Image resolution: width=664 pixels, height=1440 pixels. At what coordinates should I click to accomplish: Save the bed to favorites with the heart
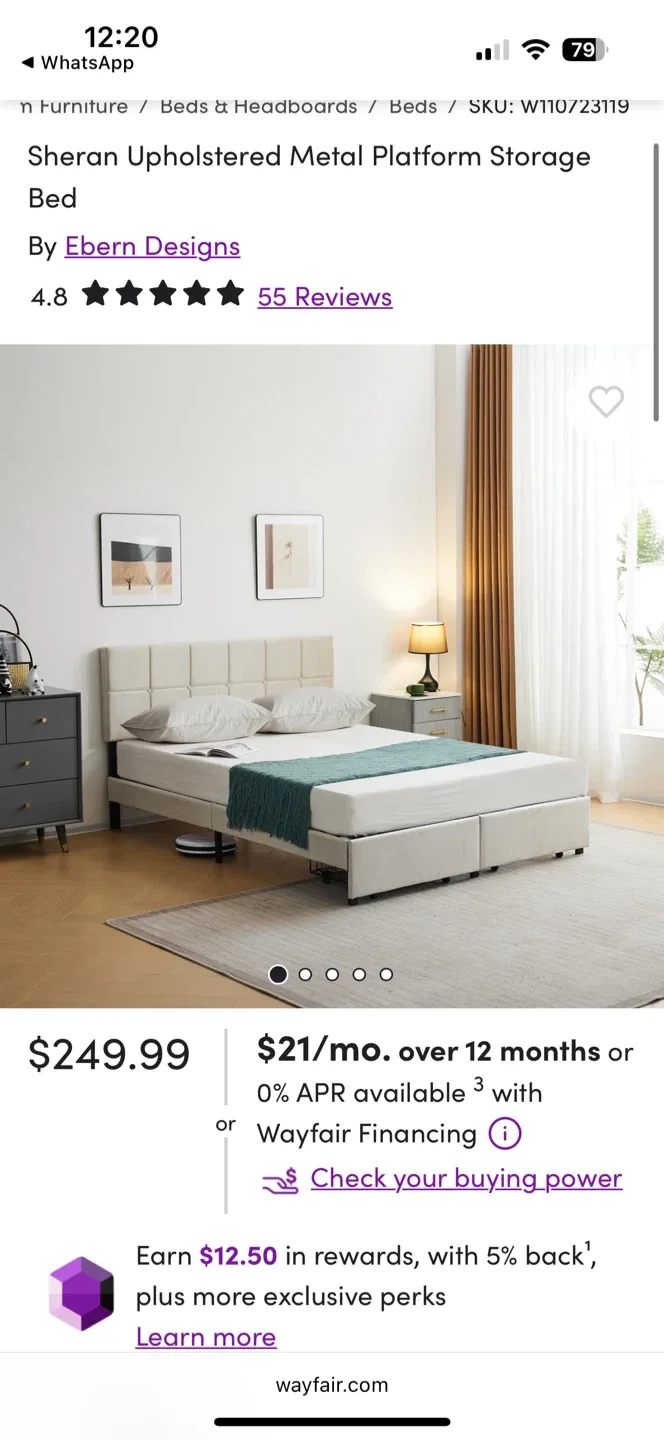(606, 402)
